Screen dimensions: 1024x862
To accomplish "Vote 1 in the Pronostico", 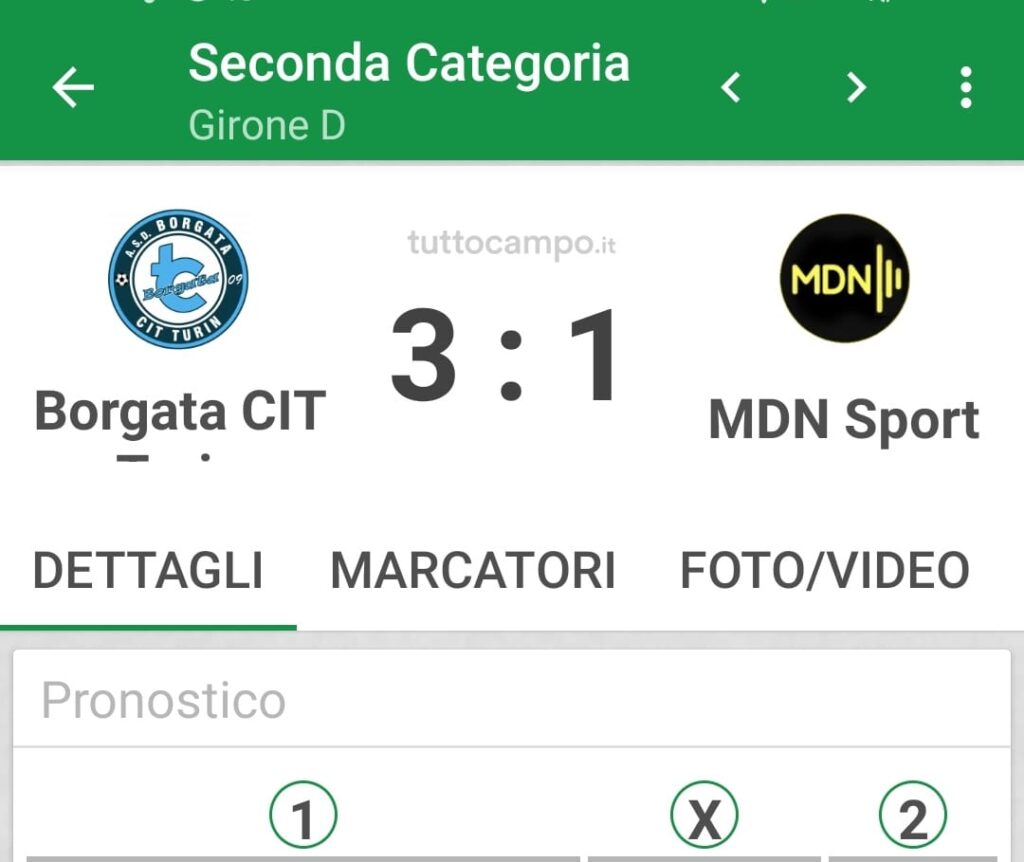I will tap(303, 818).
